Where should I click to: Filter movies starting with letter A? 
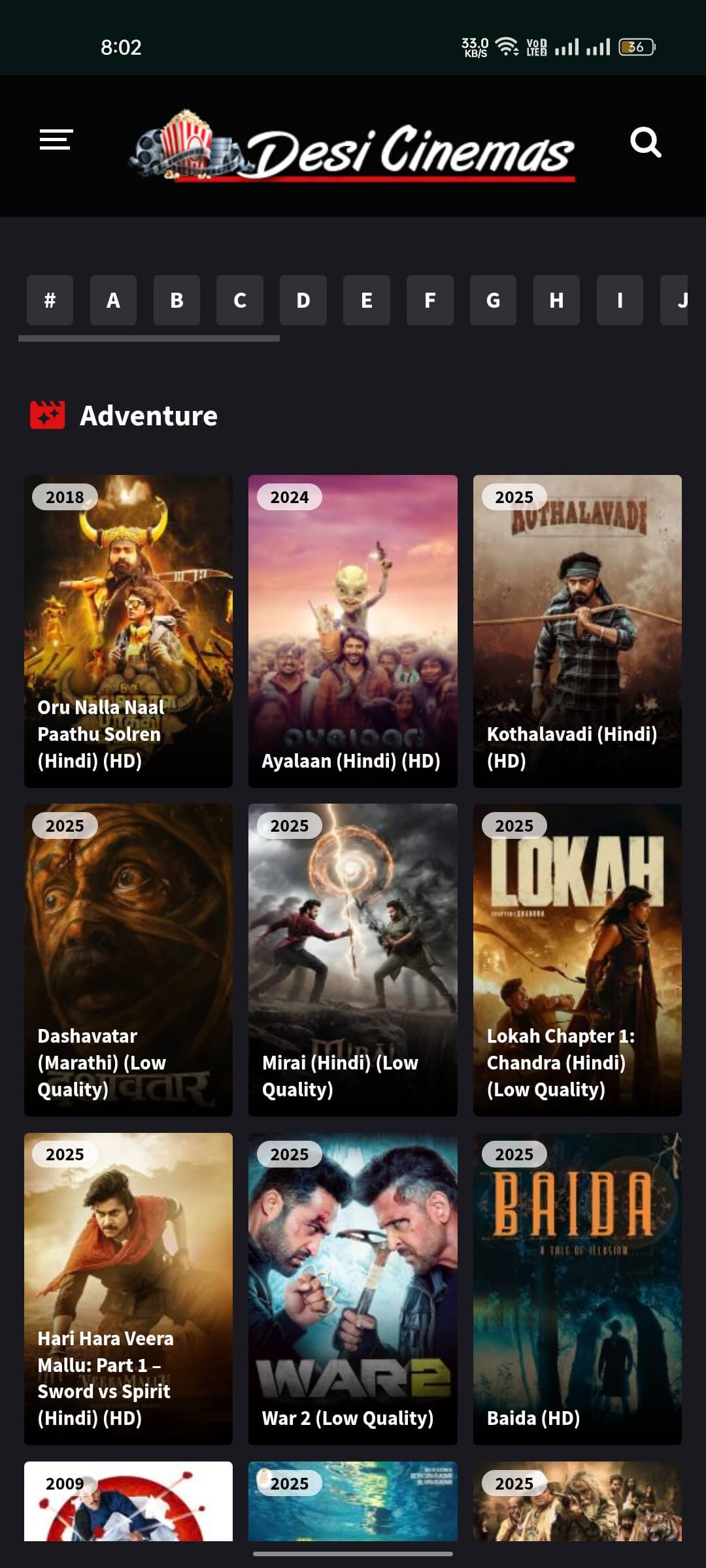pos(113,301)
